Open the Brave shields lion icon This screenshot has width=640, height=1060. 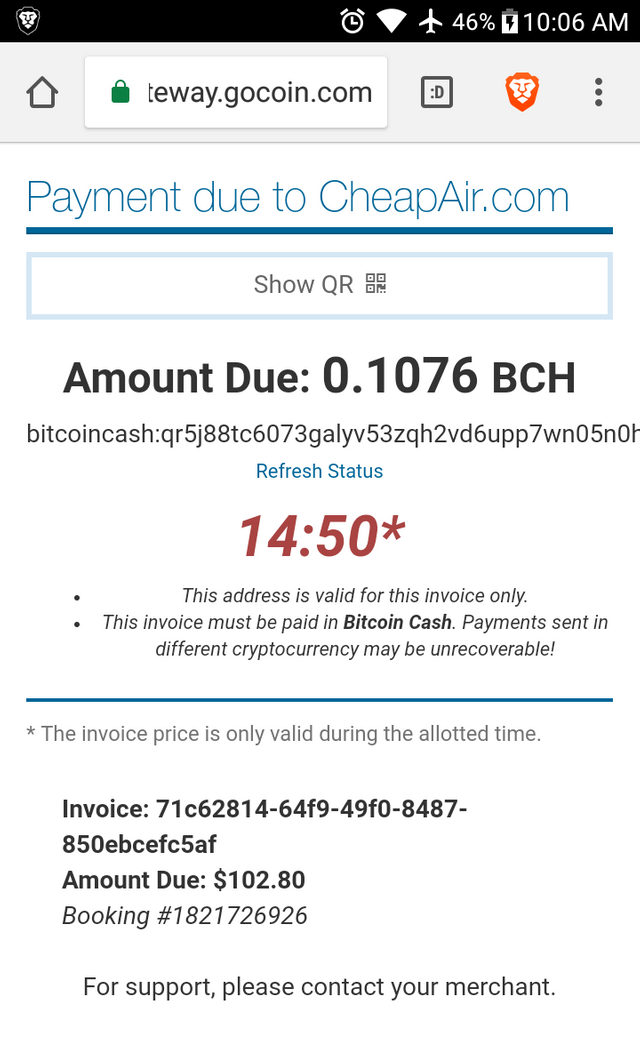point(522,93)
